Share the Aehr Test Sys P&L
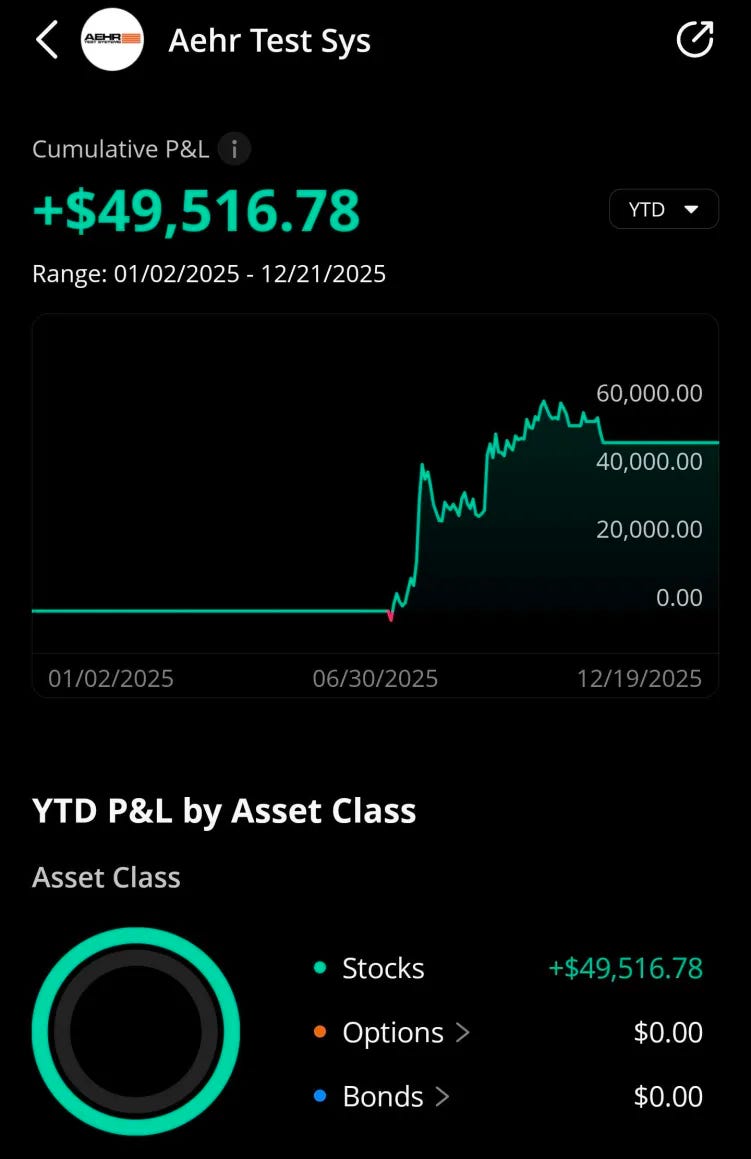Image resolution: width=751 pixels, height=1159 pixels. click(694, 40)
